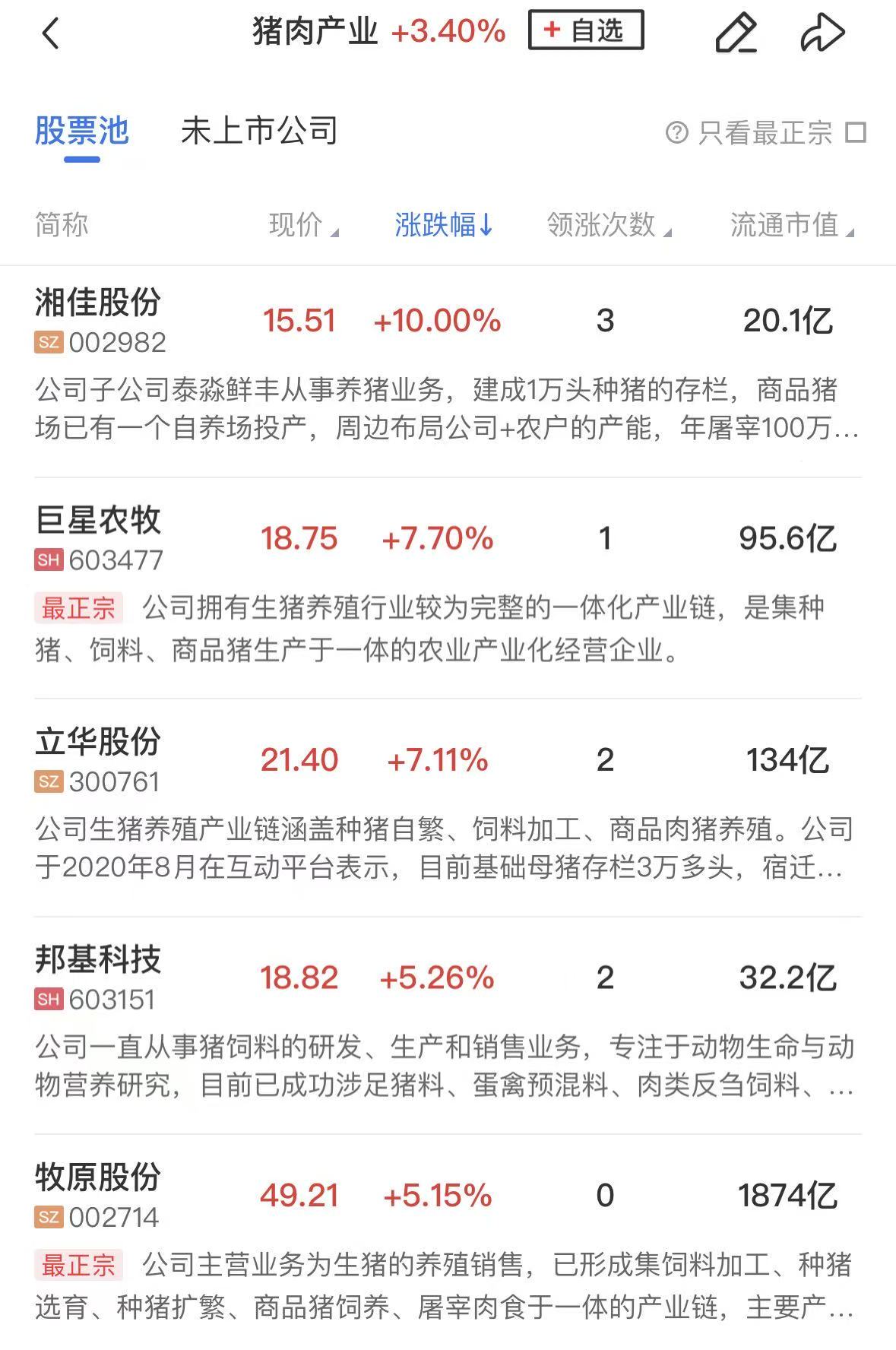Screen dimensions: 896x1350
Task: Switch to the 未上市公司 tab
Action: click(259, 132)
